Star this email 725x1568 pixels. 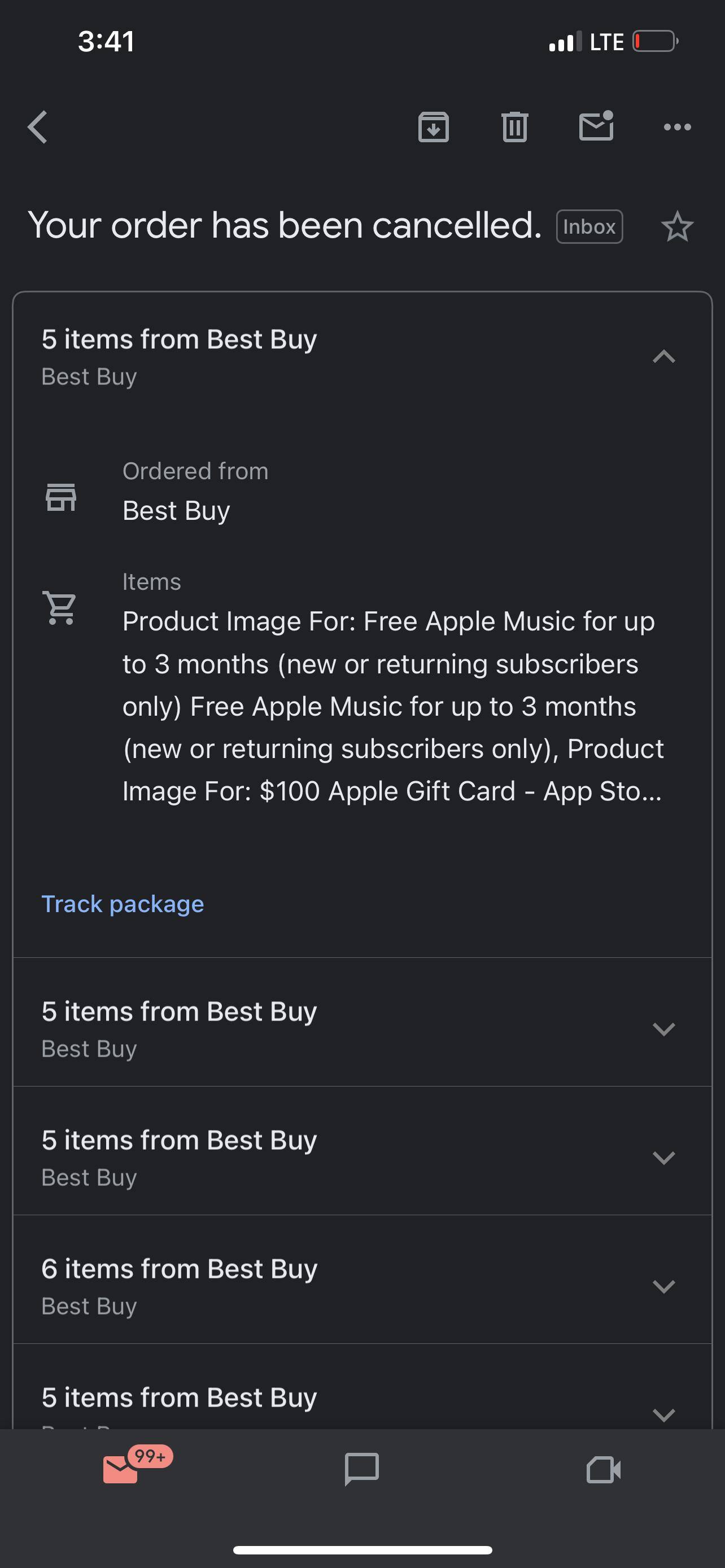click(677, 226)
